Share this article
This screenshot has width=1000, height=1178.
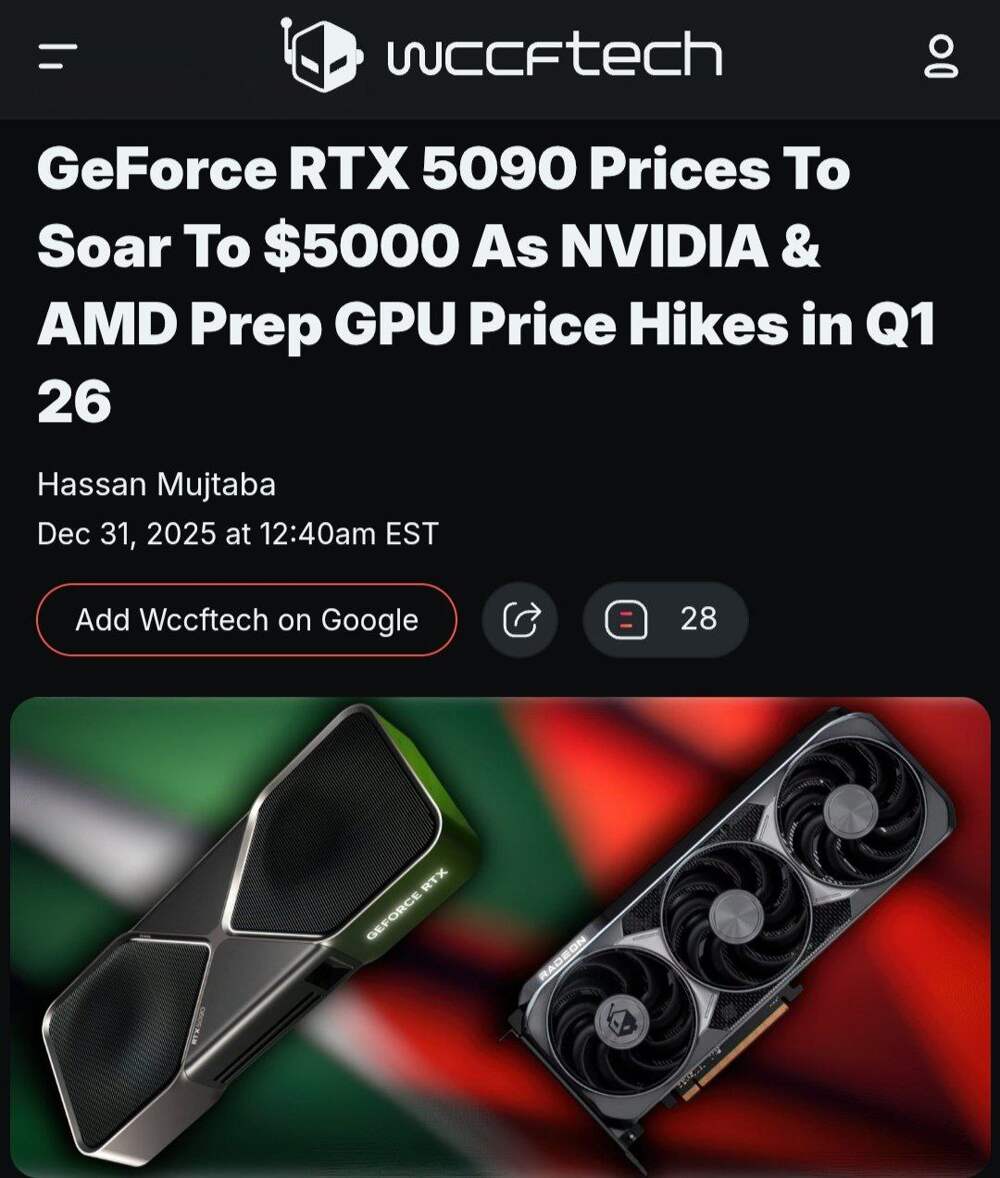(520, 620)
